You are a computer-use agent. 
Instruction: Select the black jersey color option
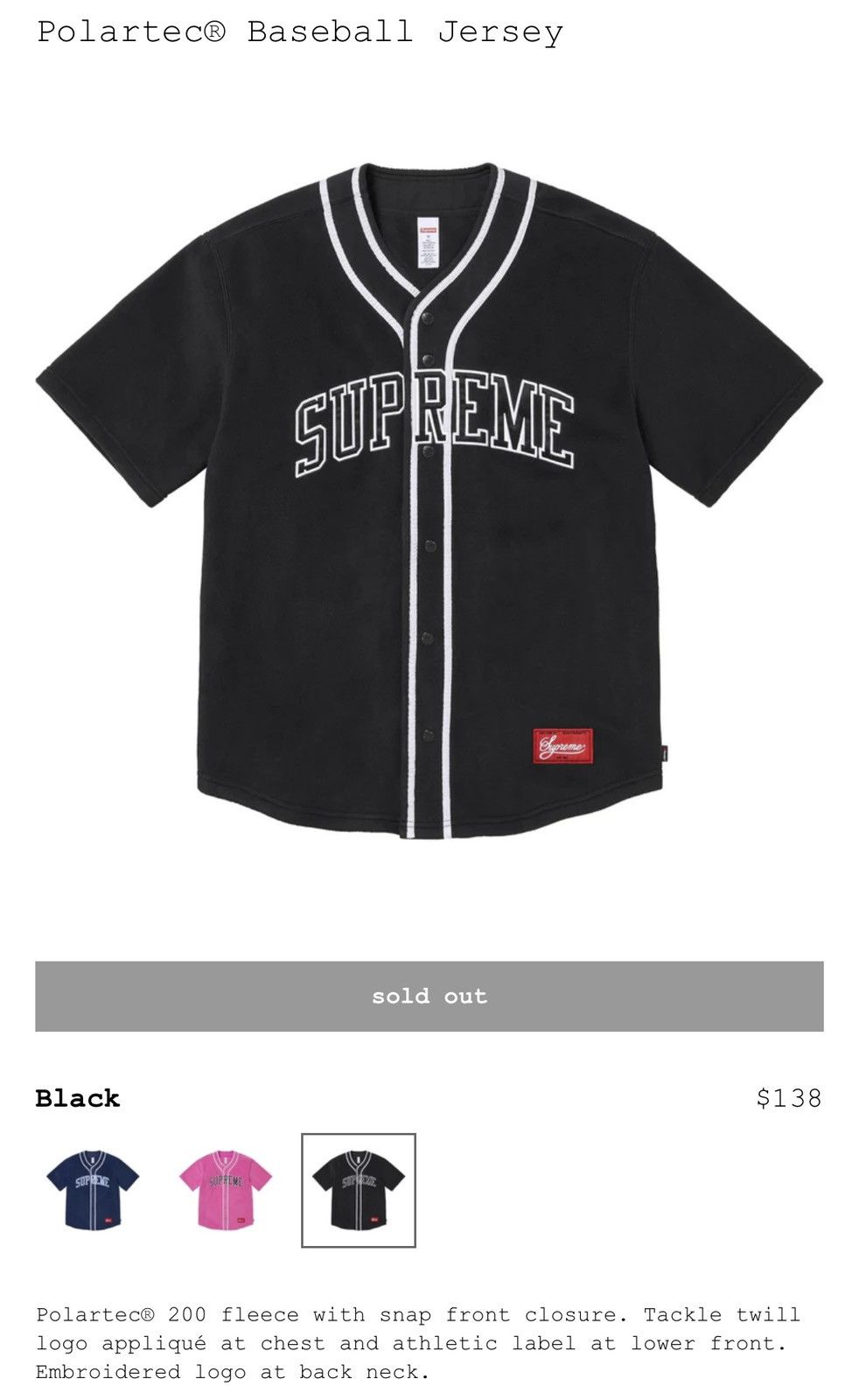point(359,1190)
